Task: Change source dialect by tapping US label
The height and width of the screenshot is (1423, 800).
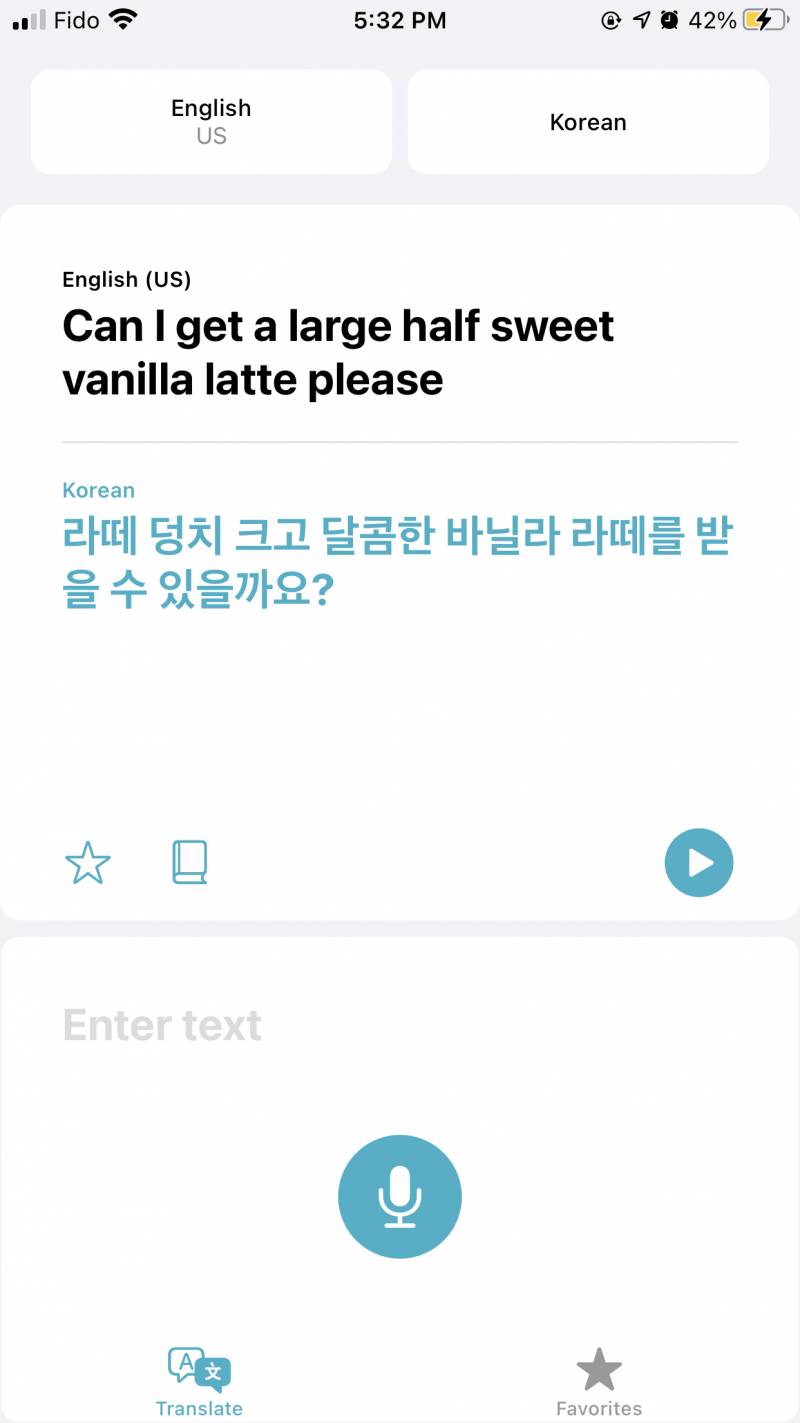Action: pos(211,135)
